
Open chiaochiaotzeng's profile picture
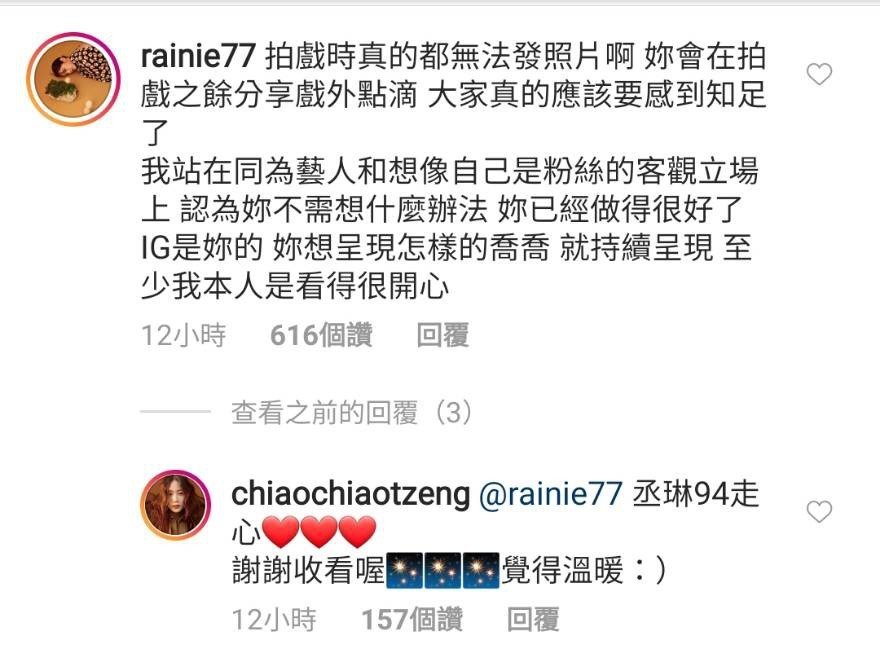(177, 505)
